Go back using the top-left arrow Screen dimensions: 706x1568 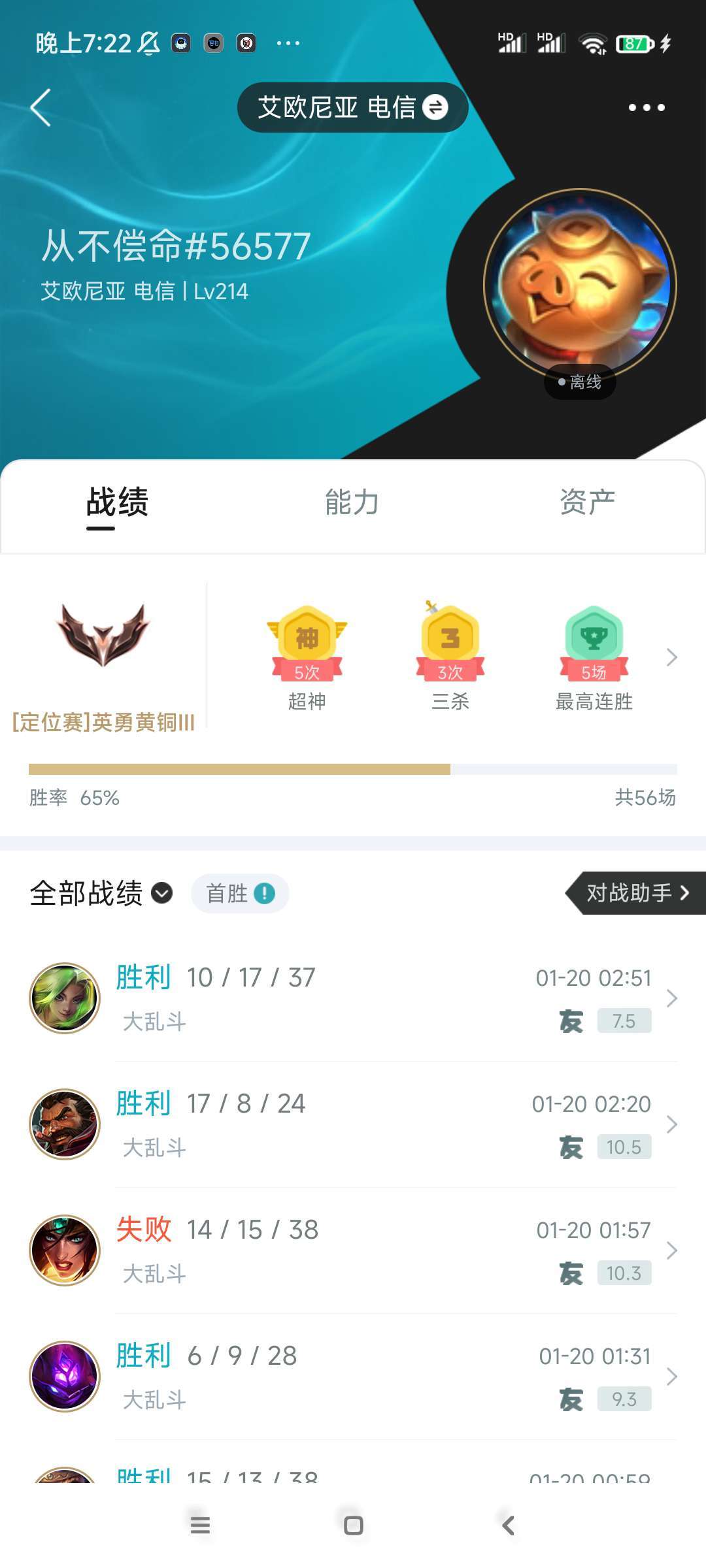41,107
